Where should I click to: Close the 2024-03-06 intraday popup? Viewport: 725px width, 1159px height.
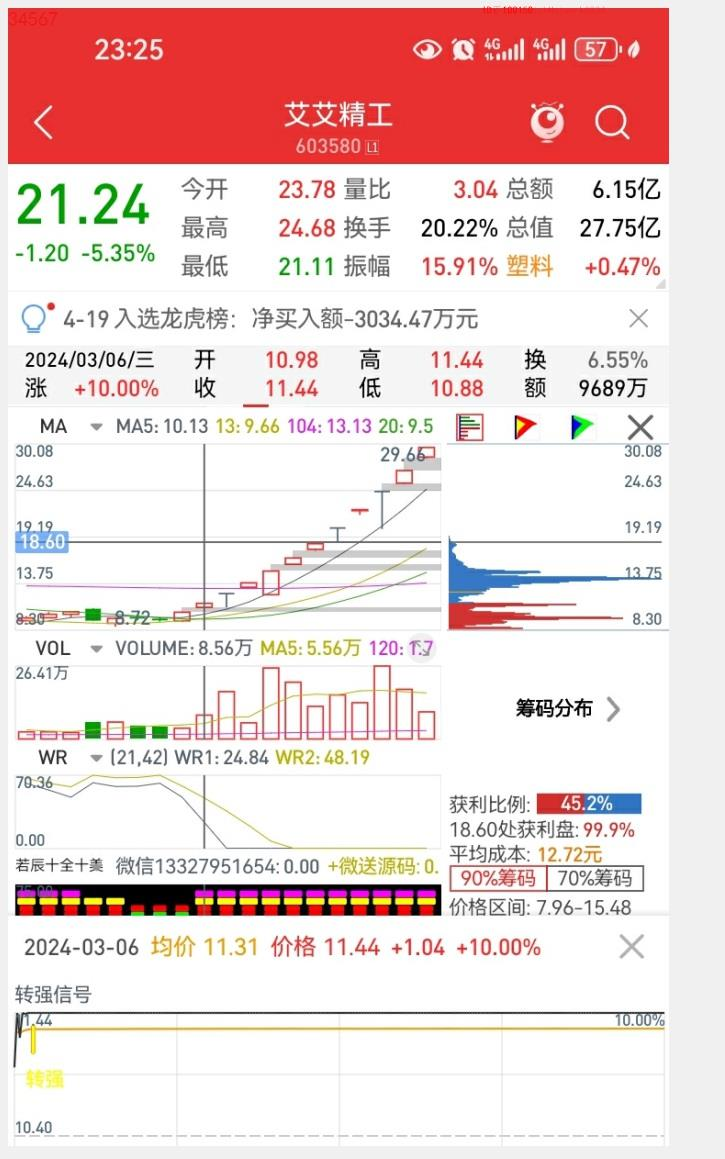[x=631, y=946]
